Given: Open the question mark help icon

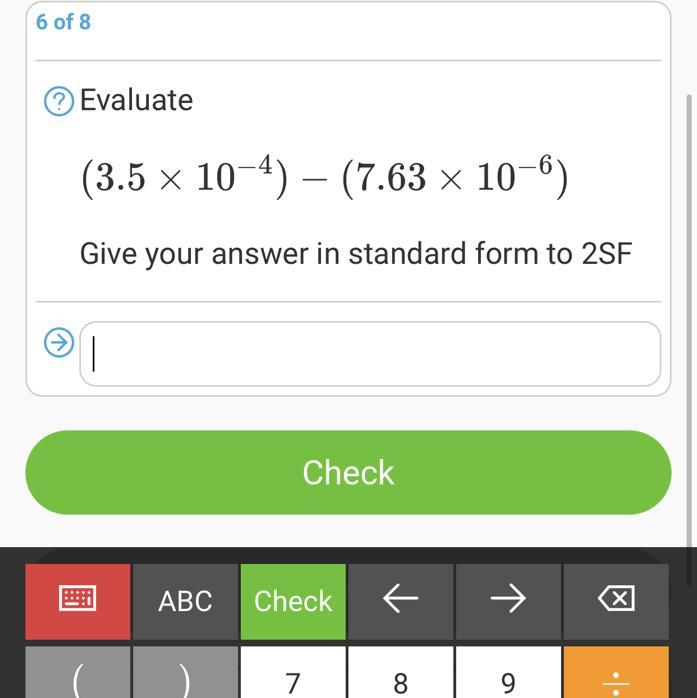Looking at the screenshot, I should pos(59,101).
